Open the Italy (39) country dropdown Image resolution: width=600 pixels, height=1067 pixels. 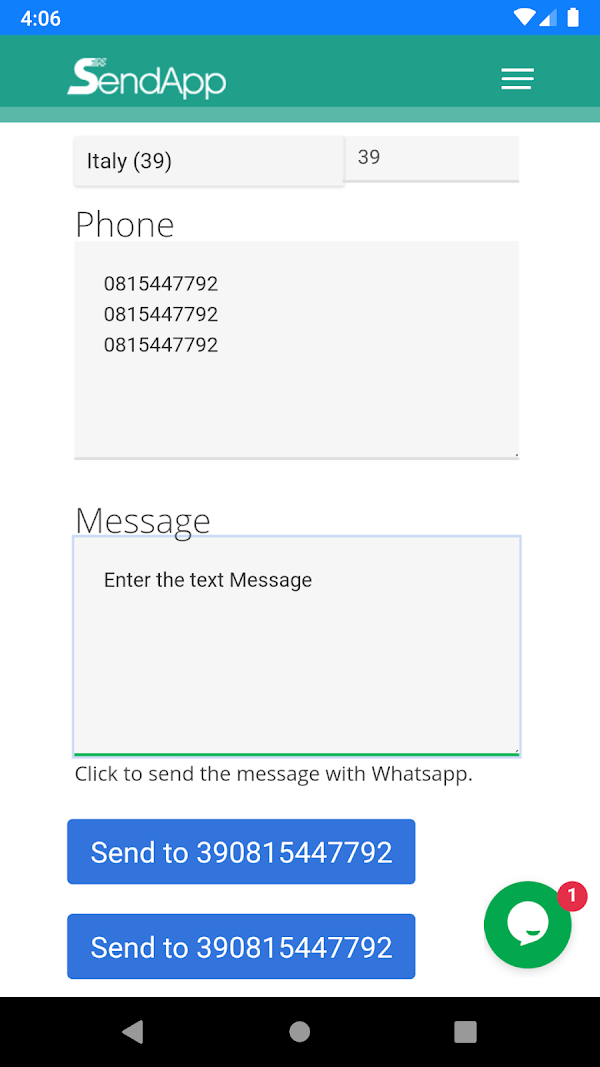209,161
